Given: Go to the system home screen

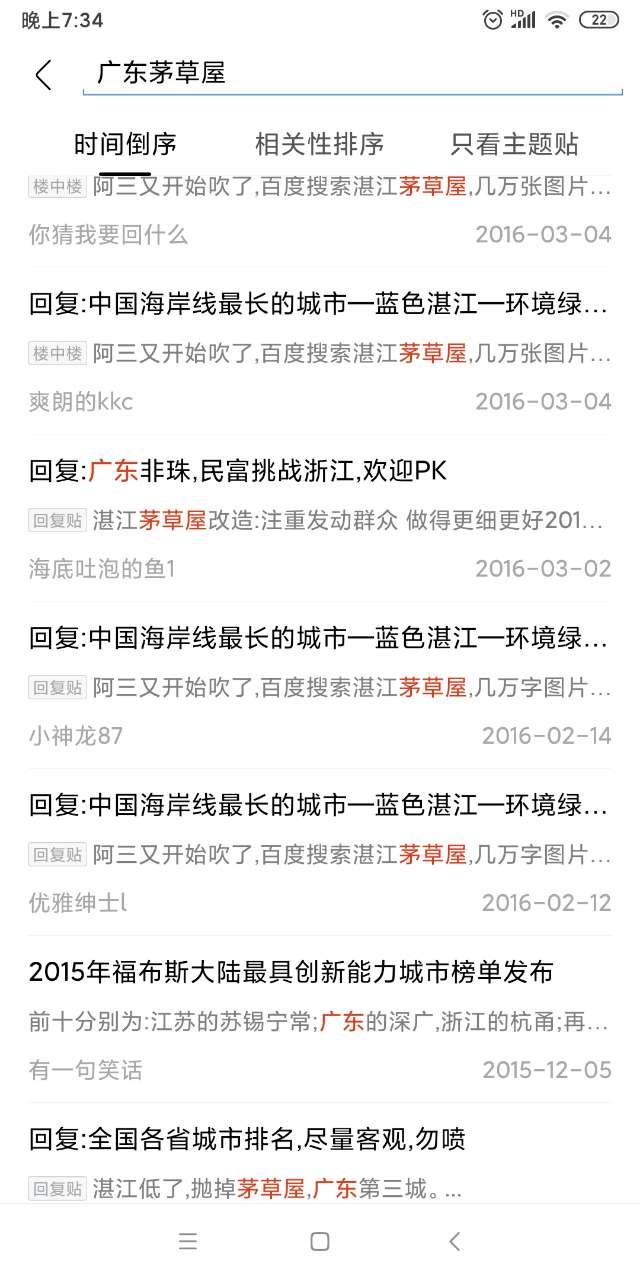Looking at the screenshot, I should pyautogui.click(x=319, y=1241).
